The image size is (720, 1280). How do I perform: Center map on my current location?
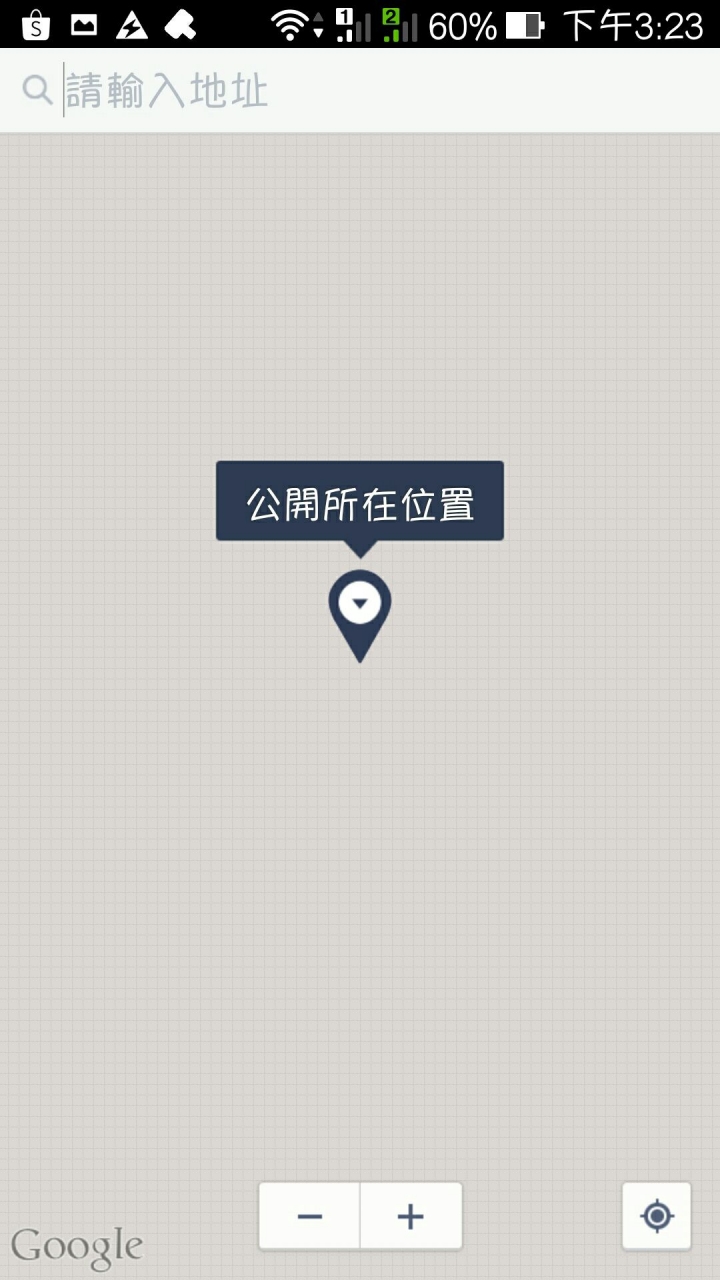coord(657,1216)
